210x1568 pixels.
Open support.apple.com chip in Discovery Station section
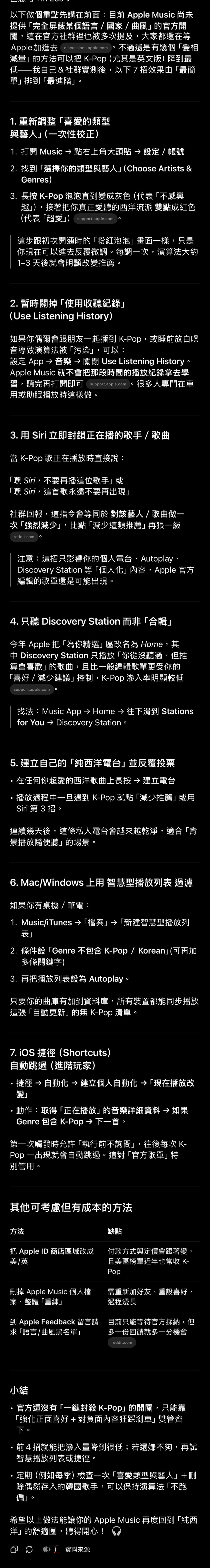tap(32, 690)
